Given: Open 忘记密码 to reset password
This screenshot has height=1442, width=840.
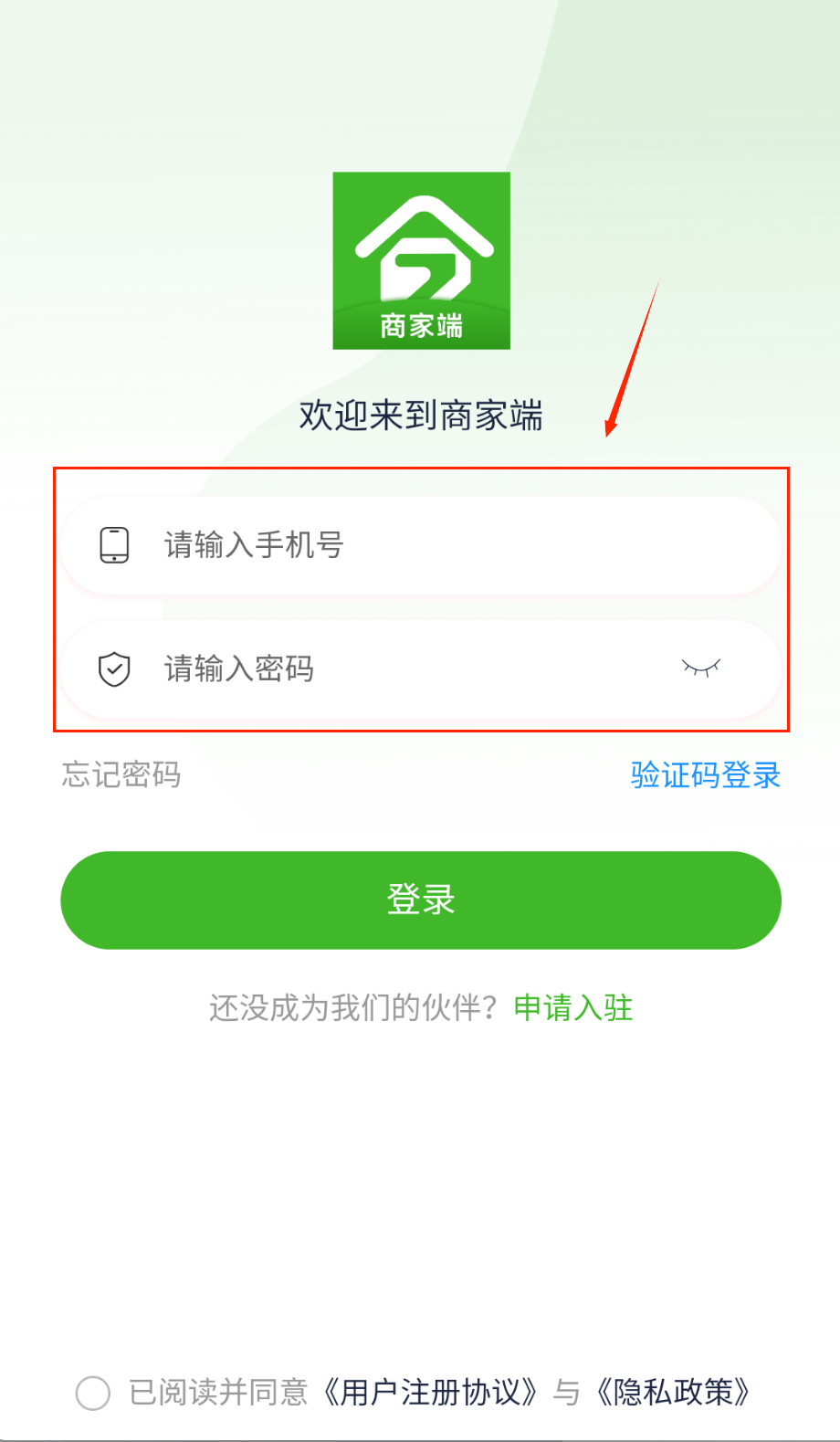Looking at the screenshot, I should point(121,774).
